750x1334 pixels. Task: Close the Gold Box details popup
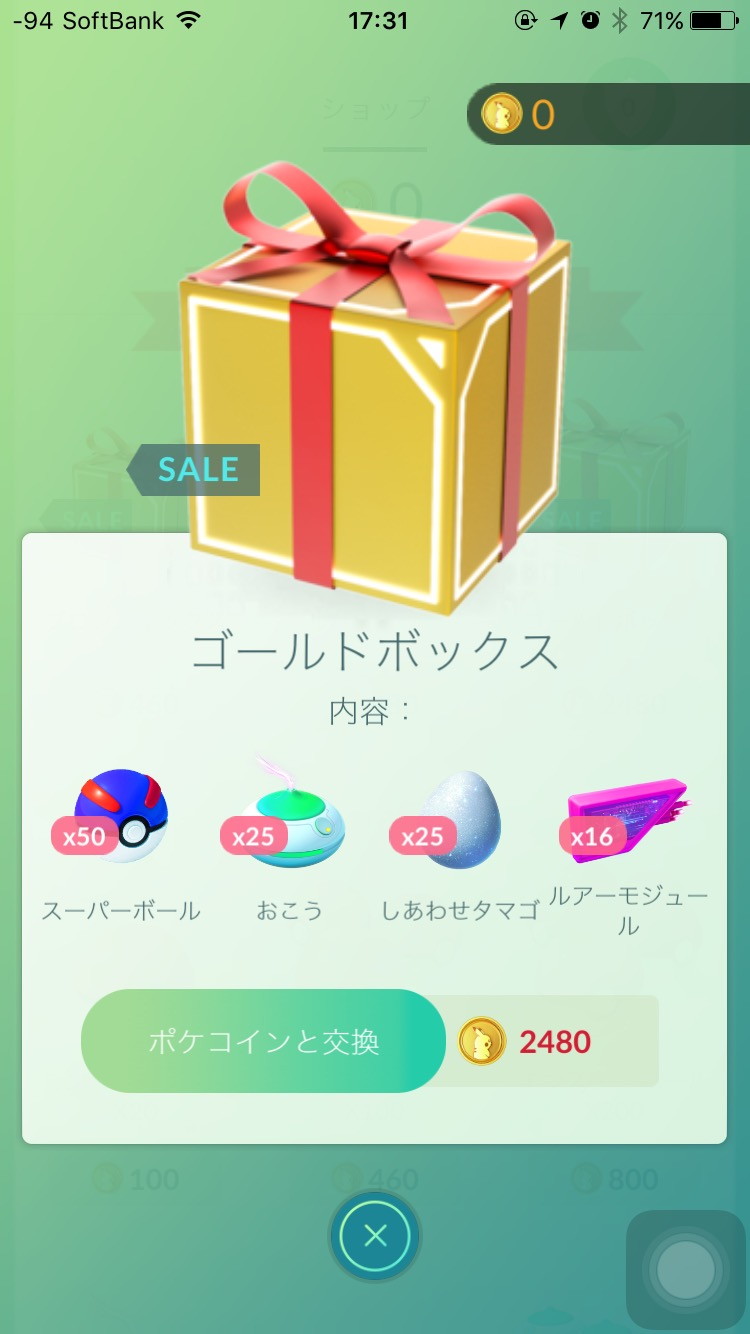(375, 1237)
